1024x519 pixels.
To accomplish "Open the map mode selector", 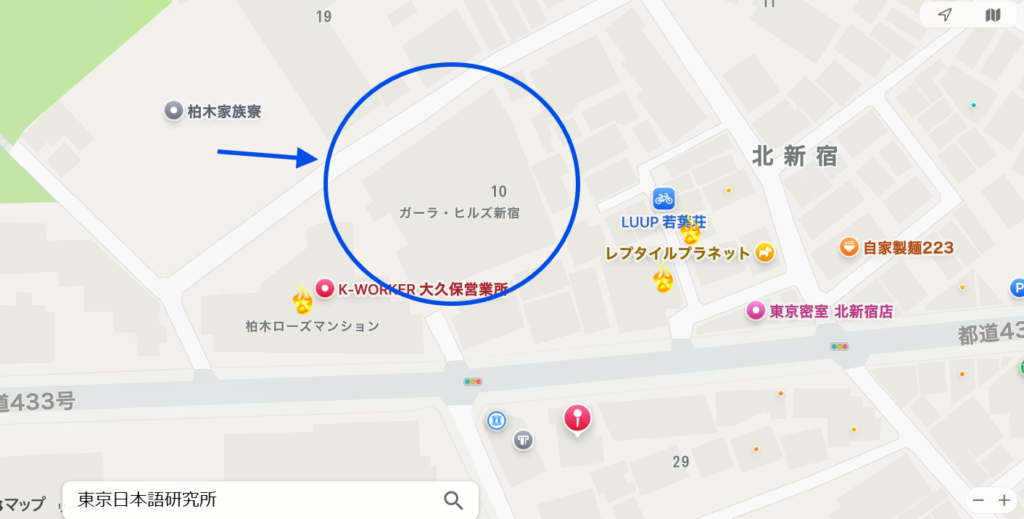I will [x=992, y=15].
